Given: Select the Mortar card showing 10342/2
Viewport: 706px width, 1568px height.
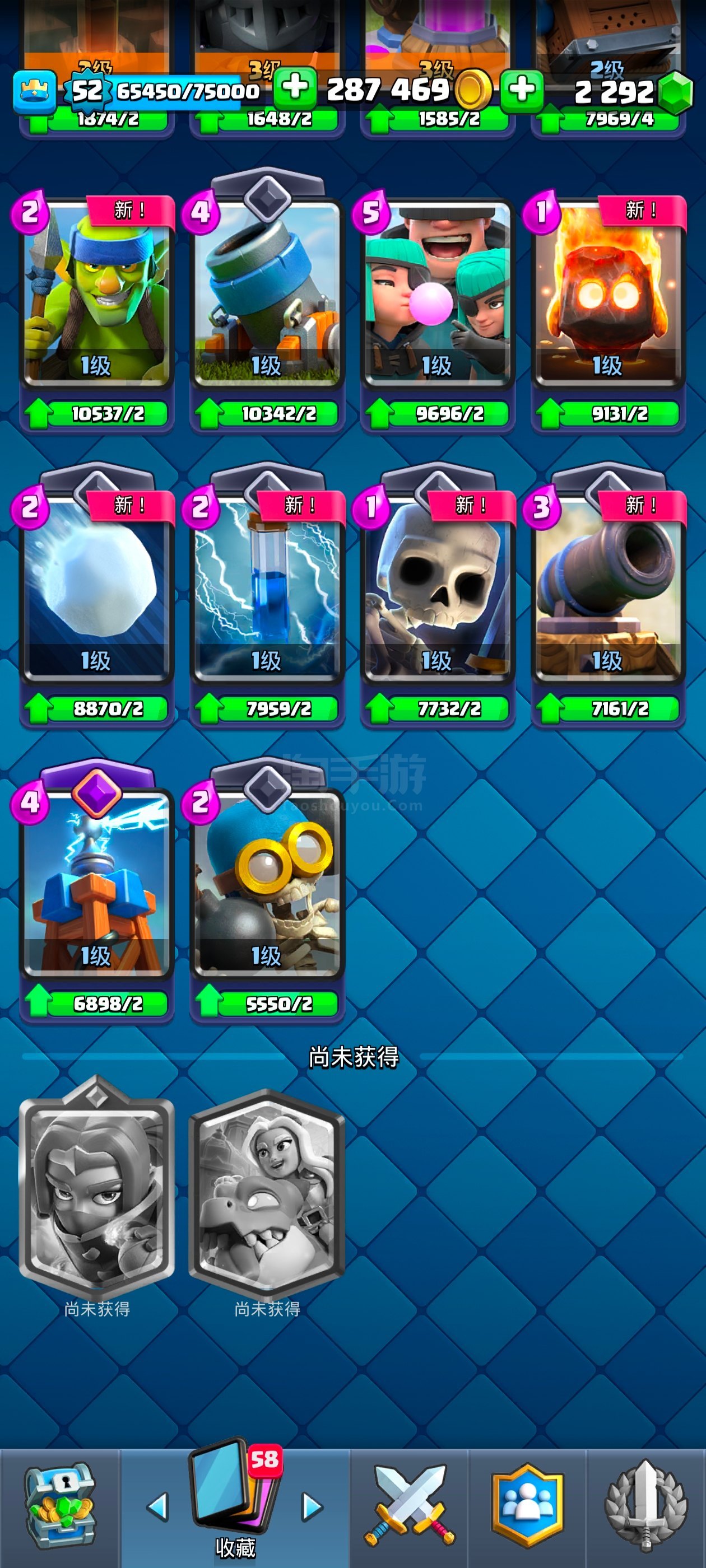Looking at the screenshot, I should tap(267, 292).
